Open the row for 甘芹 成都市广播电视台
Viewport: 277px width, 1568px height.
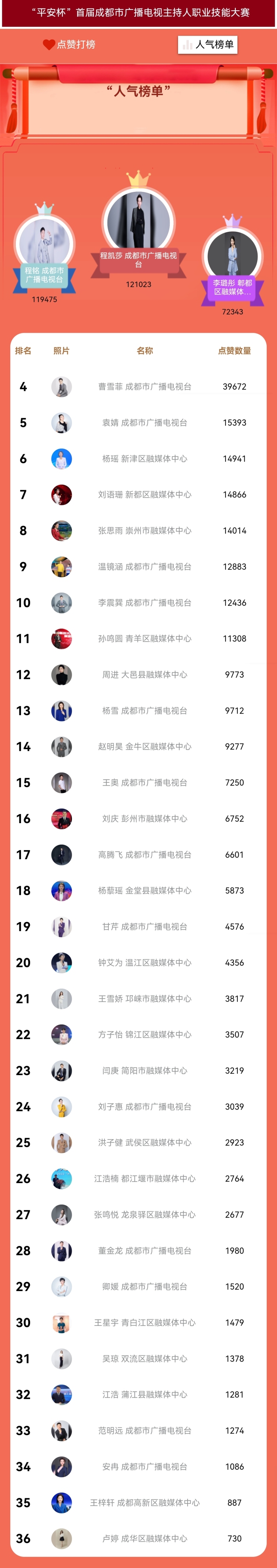[x=144, y=926]
